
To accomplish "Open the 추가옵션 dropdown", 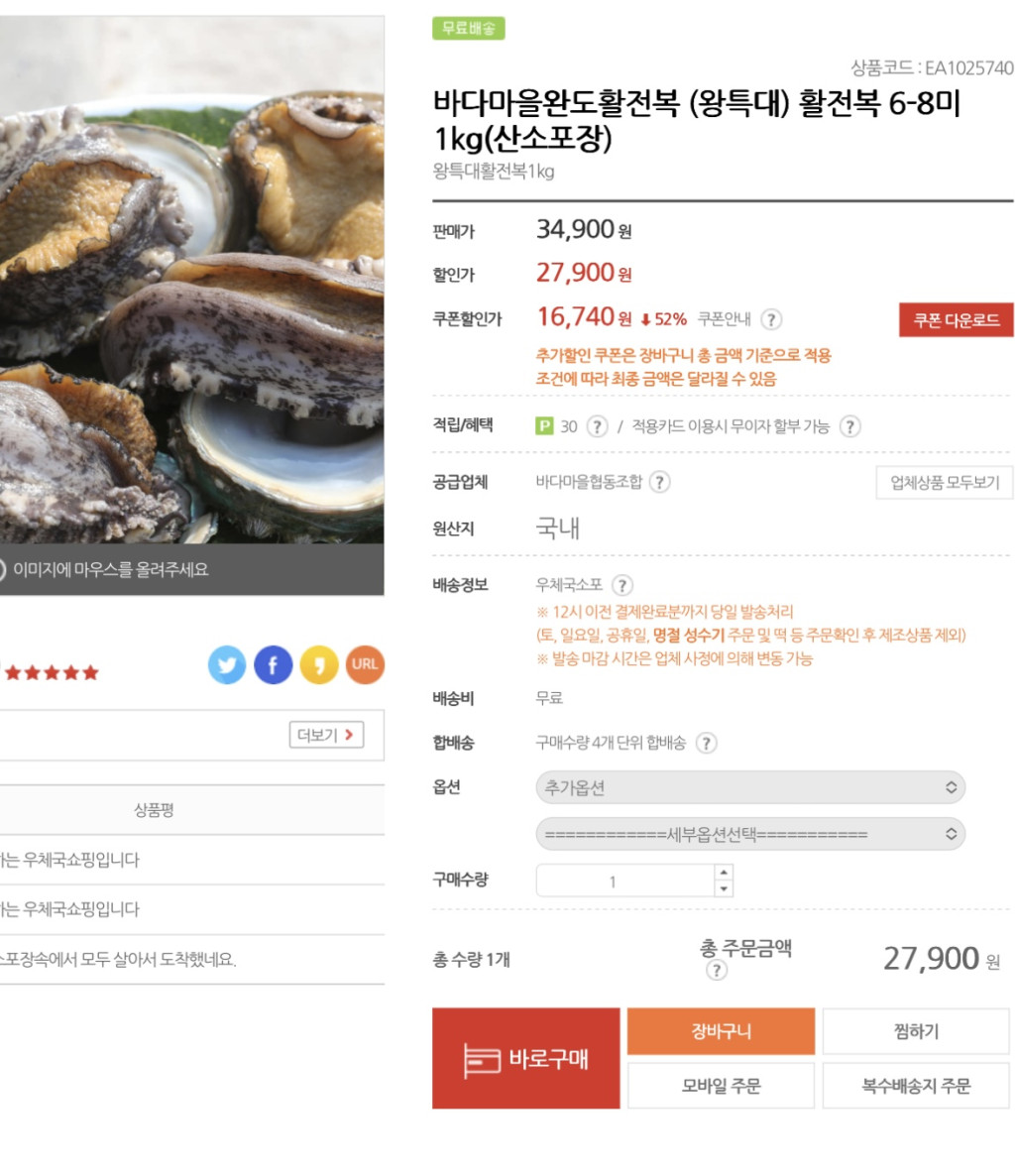I will coord(750,788).
